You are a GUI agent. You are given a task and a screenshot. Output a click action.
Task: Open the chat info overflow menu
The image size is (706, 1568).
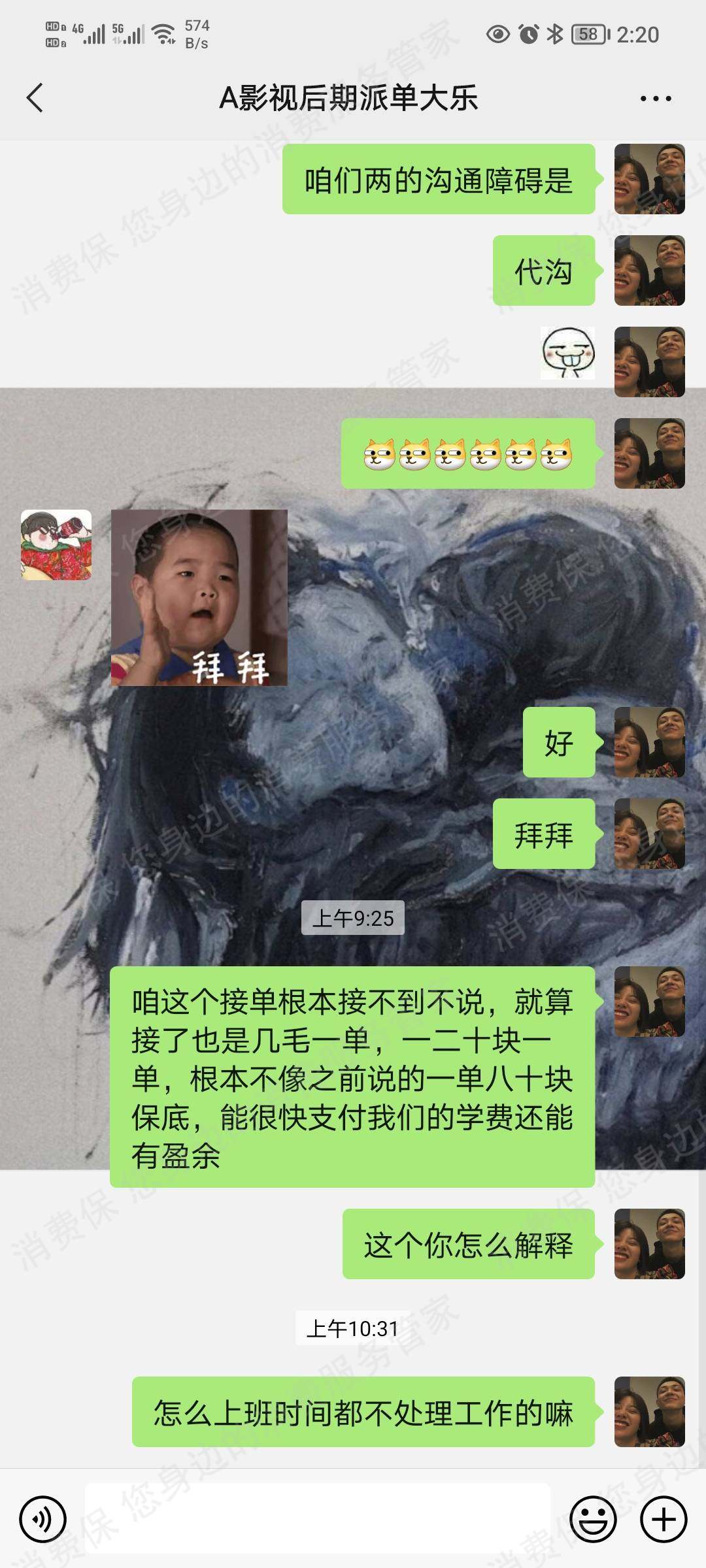655,99
